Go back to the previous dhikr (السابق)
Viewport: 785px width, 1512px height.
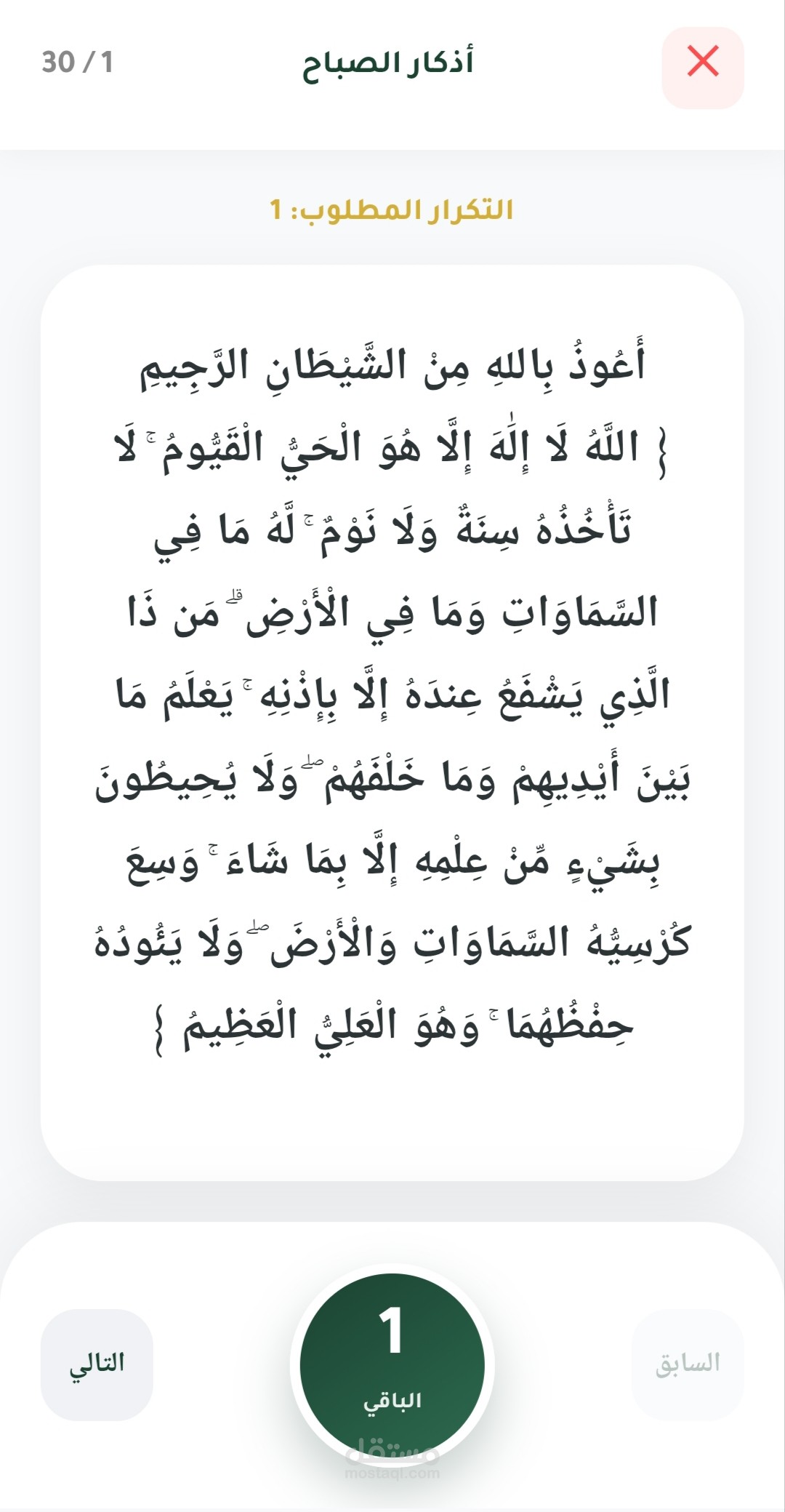(687, 1364)
